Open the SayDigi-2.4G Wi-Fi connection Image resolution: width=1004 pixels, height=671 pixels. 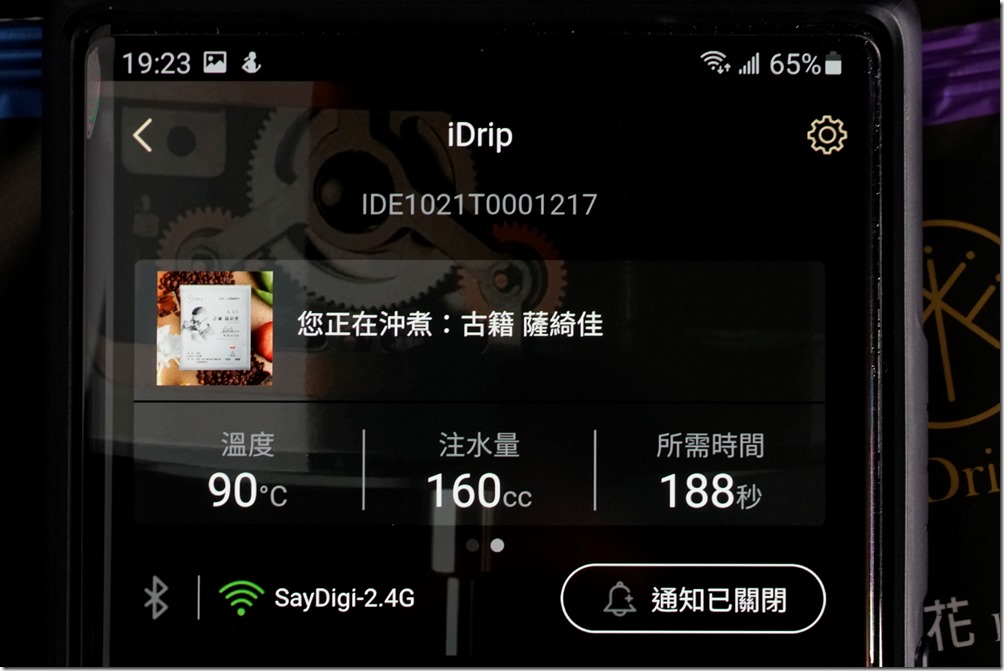(x=316, y=599)
